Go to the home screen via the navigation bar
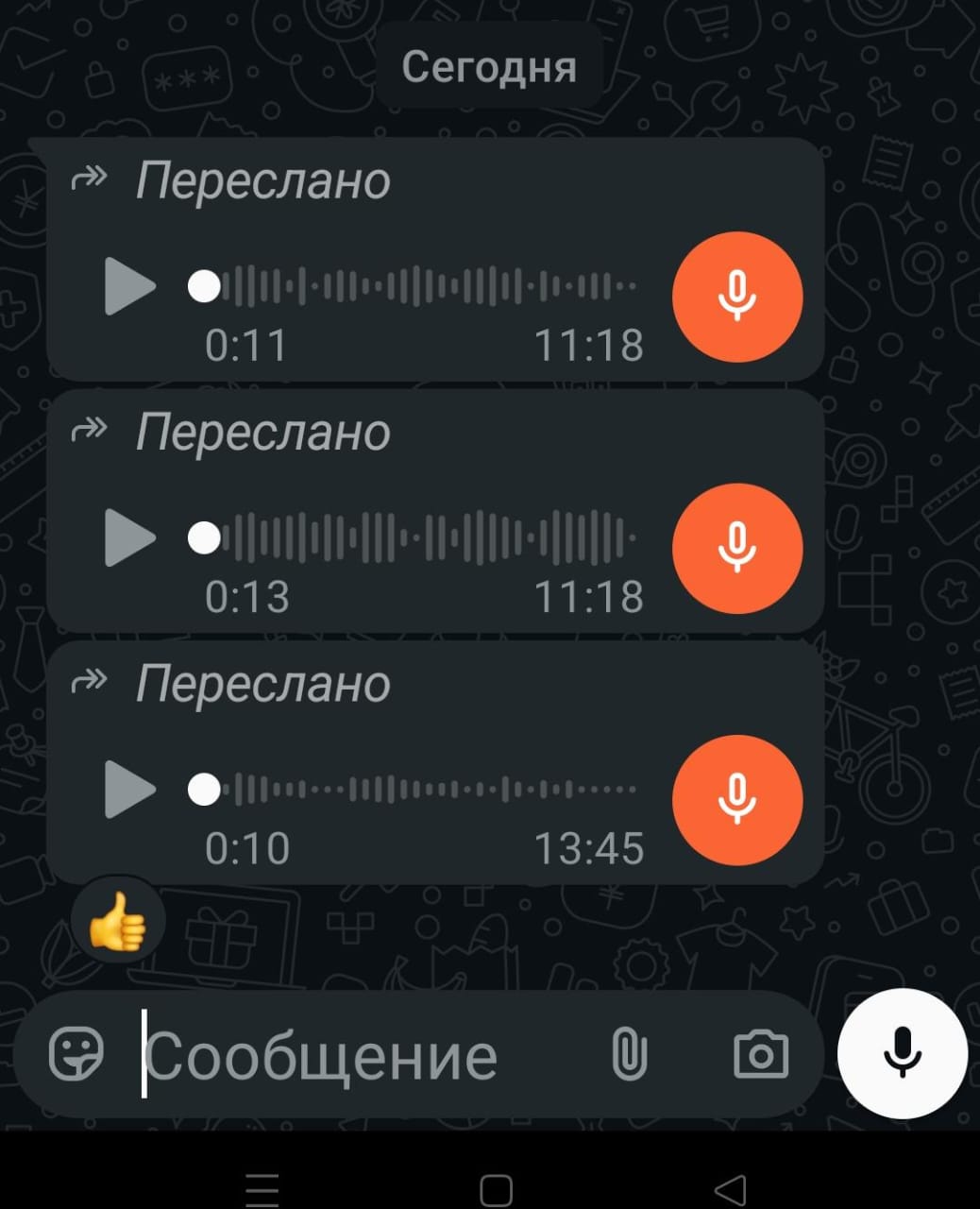 (496, 1189)
